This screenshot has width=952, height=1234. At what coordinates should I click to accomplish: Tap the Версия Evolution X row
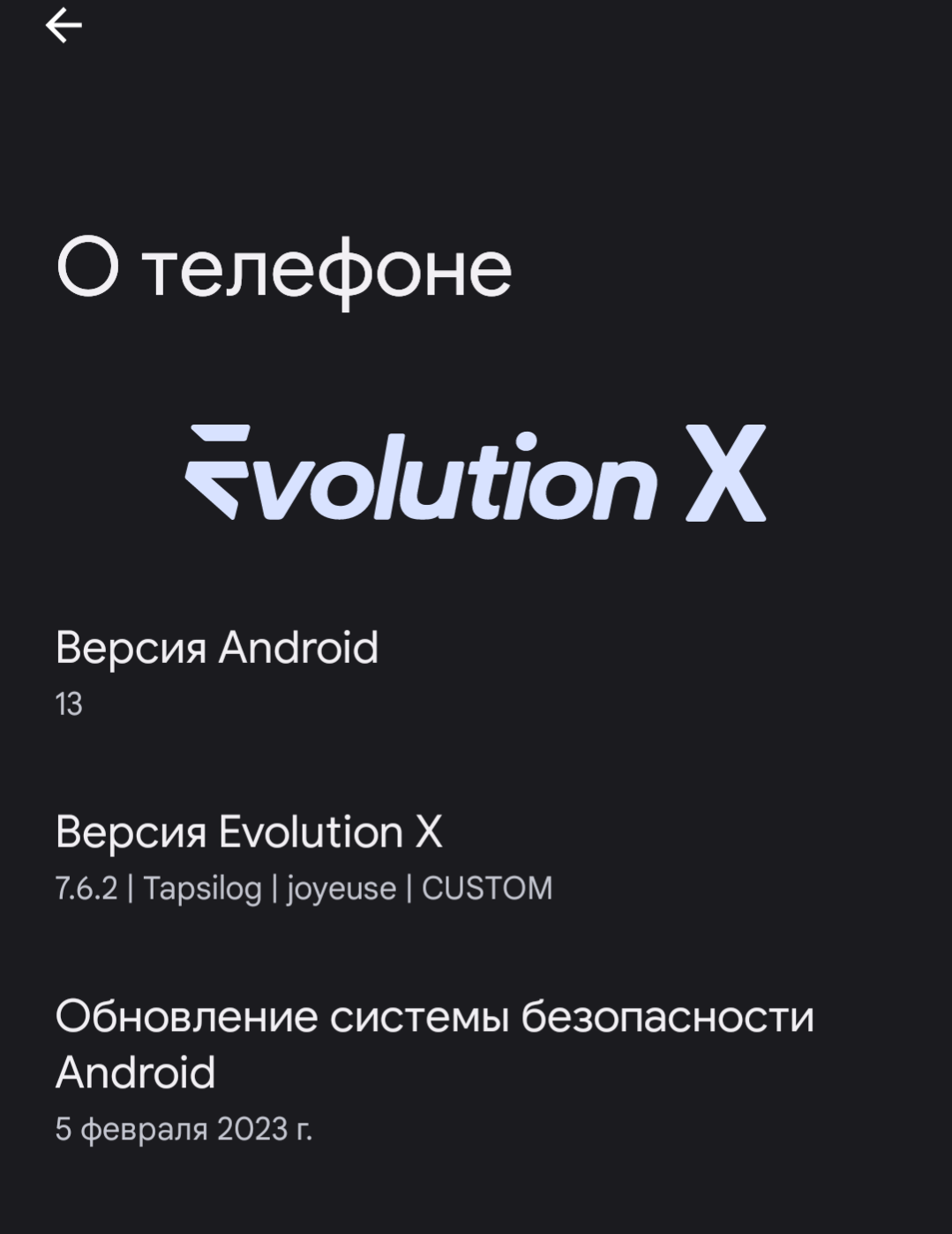[x=303, y=856]
